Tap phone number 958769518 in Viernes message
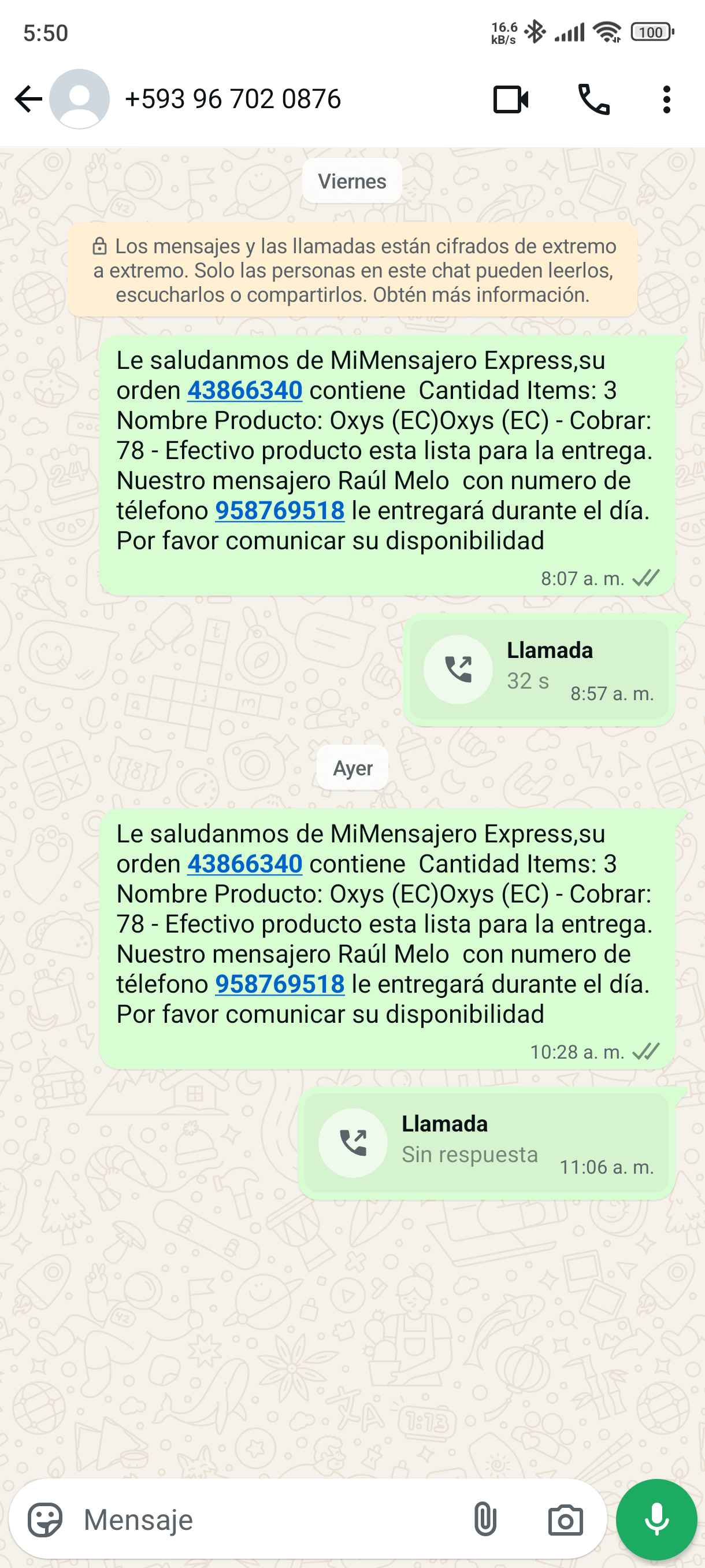This screenshot has width=705, height=1568. click(280, 511)
